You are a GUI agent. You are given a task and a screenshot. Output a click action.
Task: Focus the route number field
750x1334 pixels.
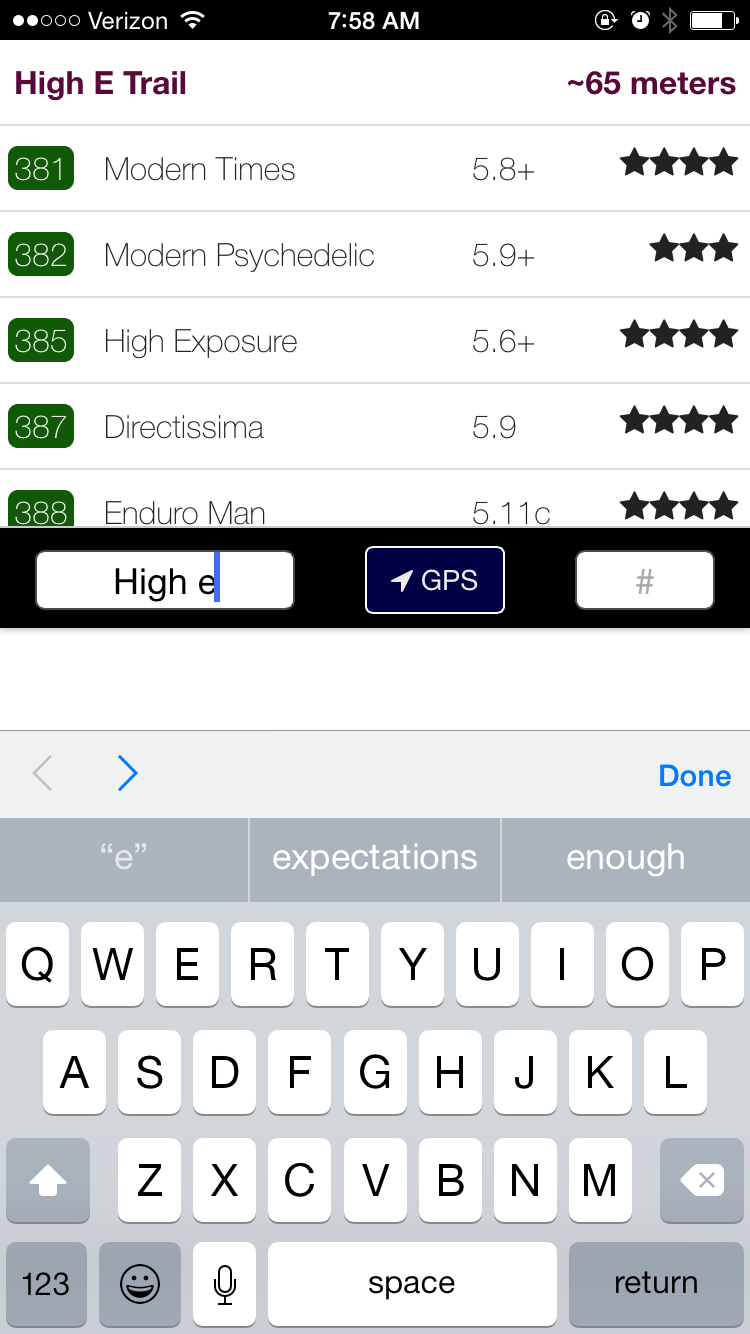point(645,580)
